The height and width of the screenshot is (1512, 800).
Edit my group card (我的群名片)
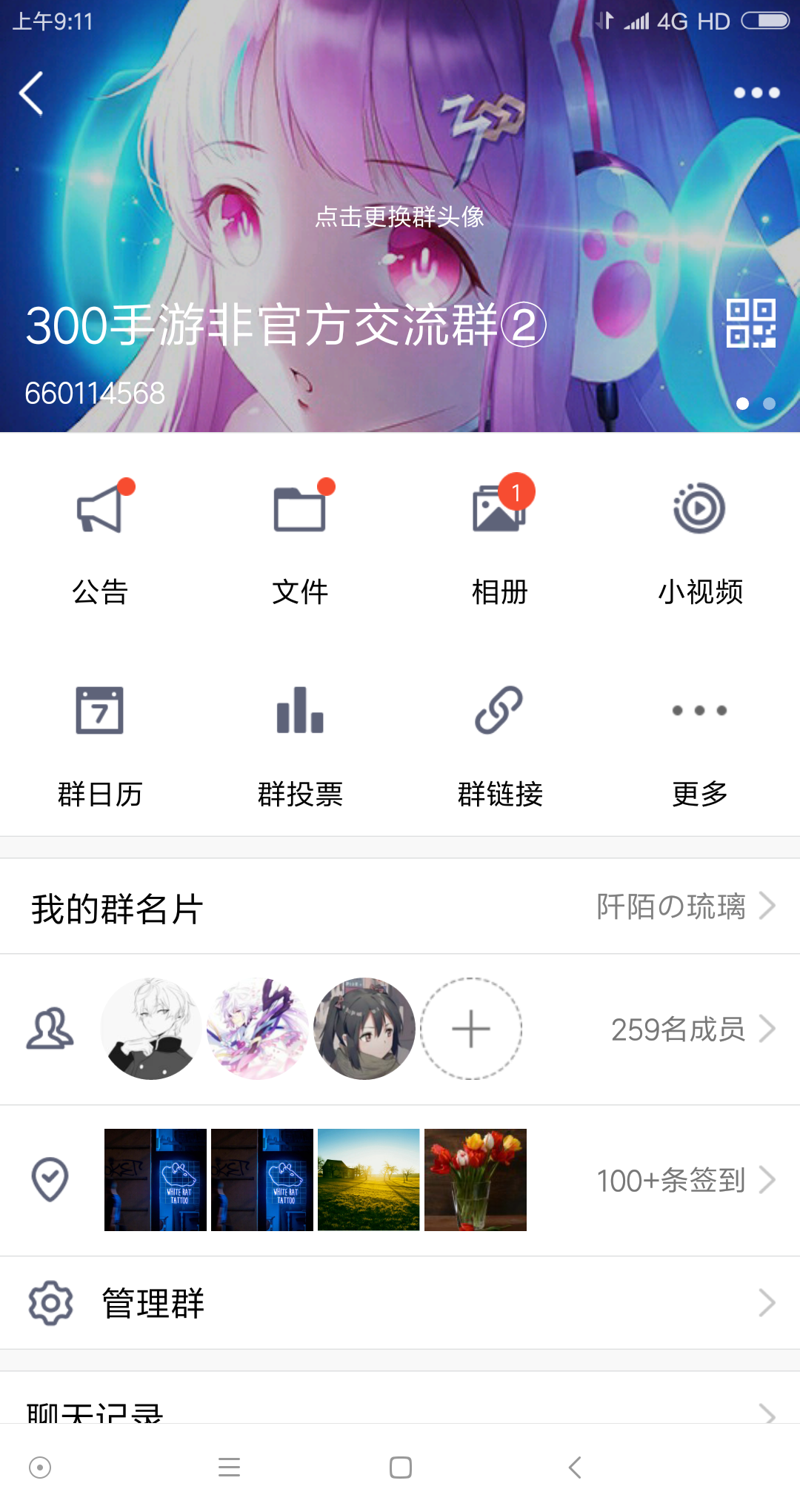pos(400,906)
